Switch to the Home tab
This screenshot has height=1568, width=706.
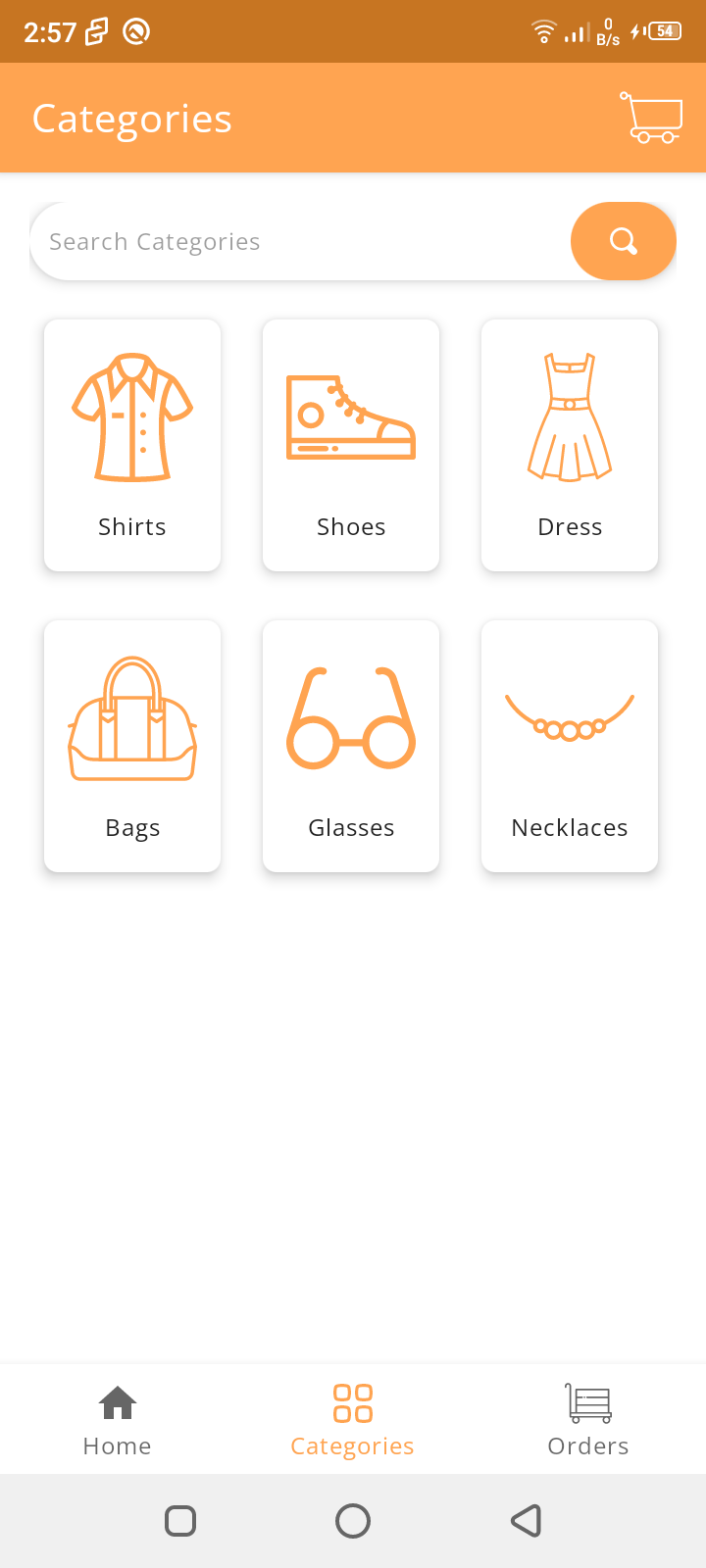point(118,1420)
